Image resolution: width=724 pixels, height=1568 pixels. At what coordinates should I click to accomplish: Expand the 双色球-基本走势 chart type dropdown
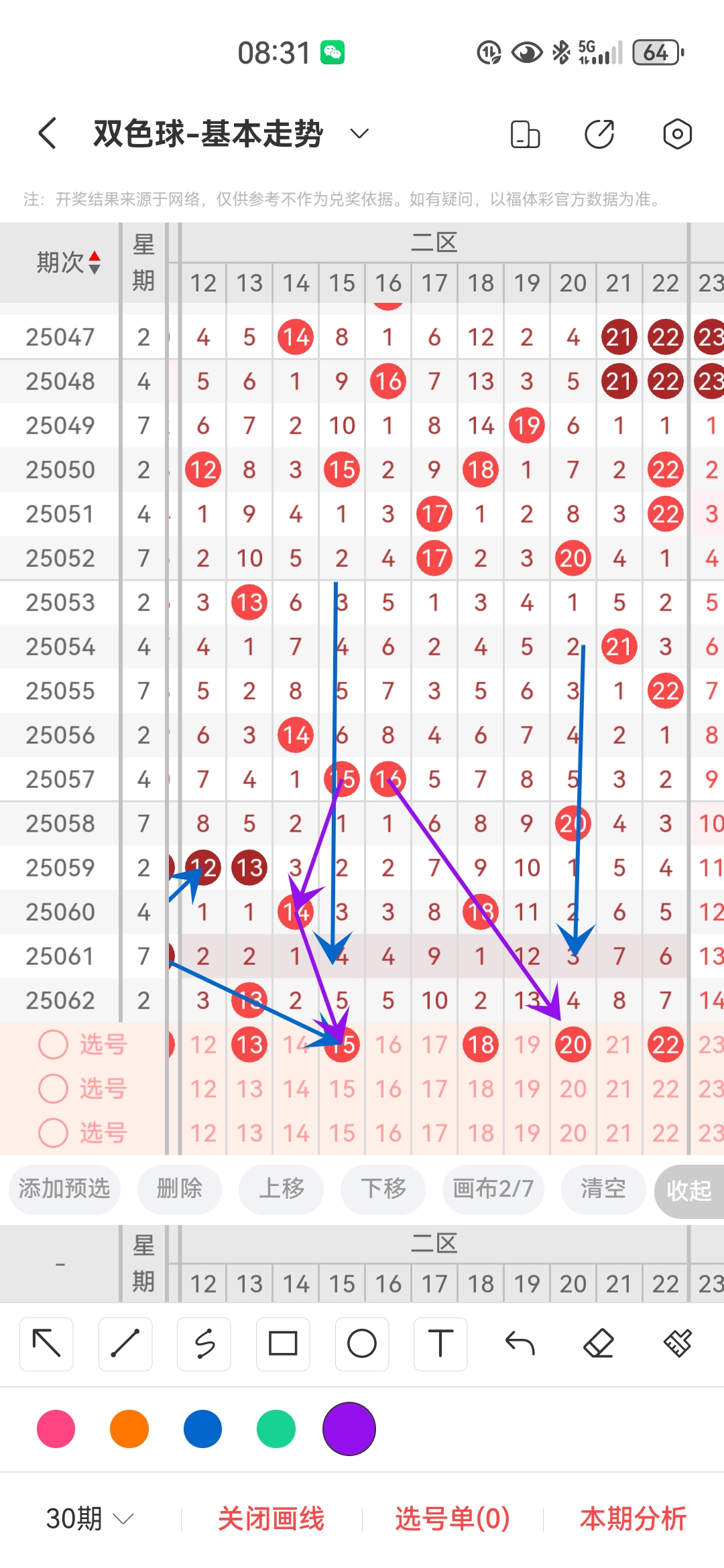point(359,133)
